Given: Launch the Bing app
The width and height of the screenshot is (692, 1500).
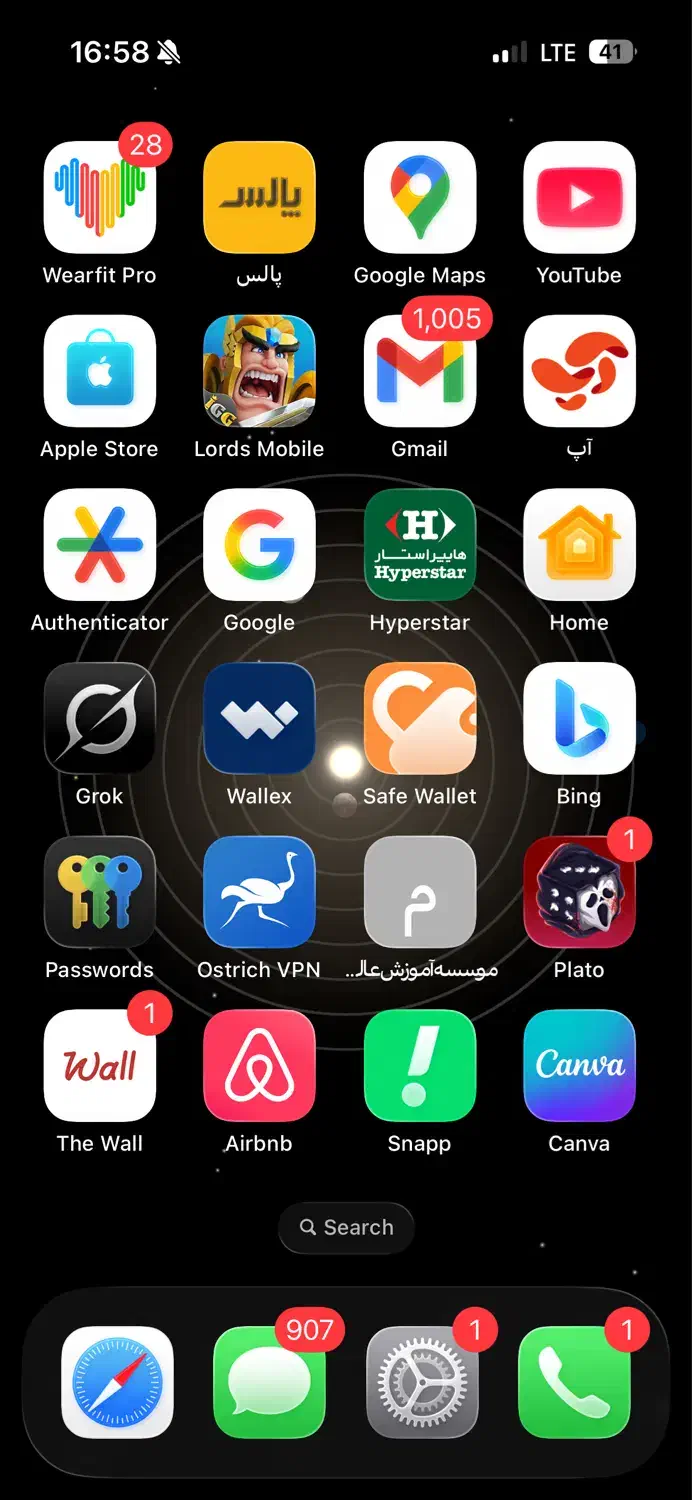Looking at the screenshot, I should point(579,718).
